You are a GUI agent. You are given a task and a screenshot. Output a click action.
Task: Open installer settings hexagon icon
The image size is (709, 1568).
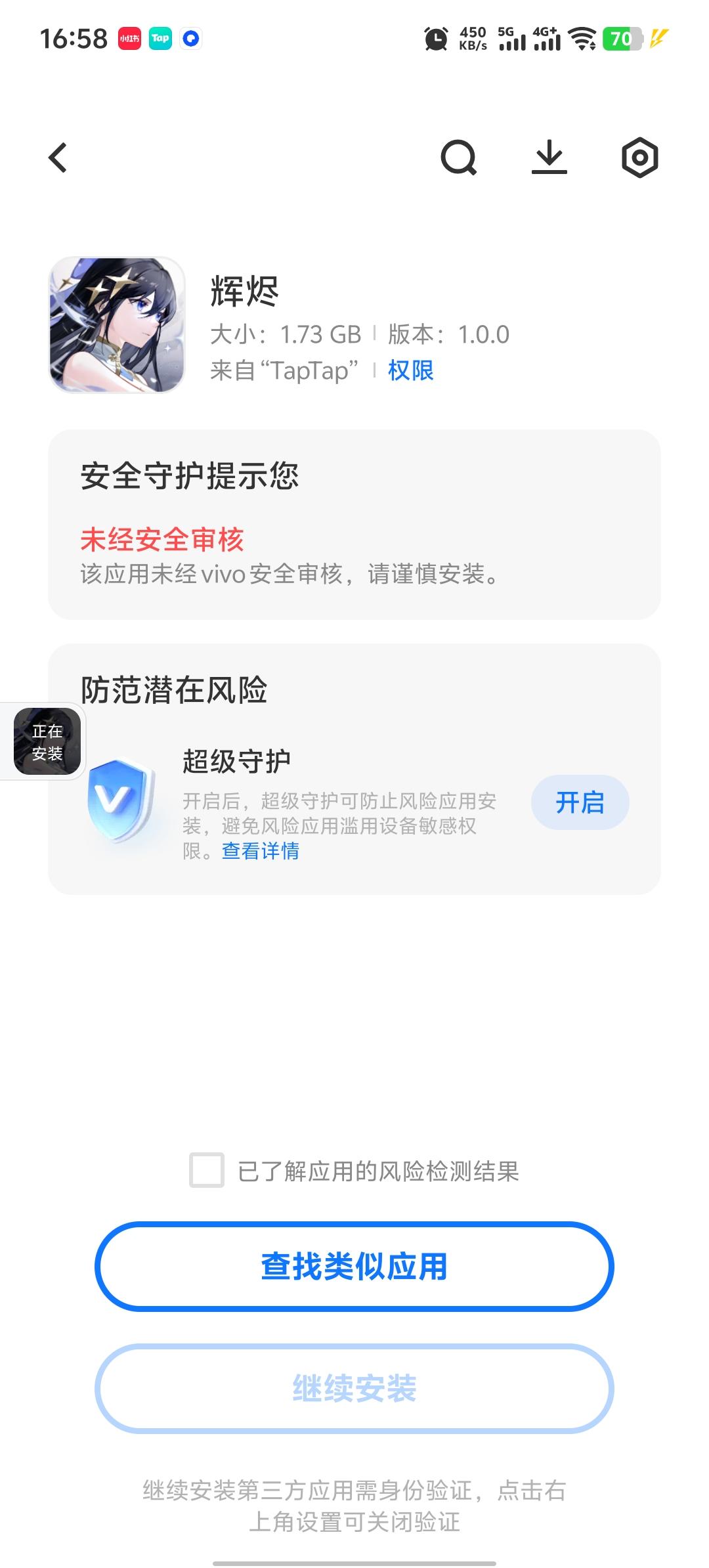pyautogui.click(x=639, y=158)
